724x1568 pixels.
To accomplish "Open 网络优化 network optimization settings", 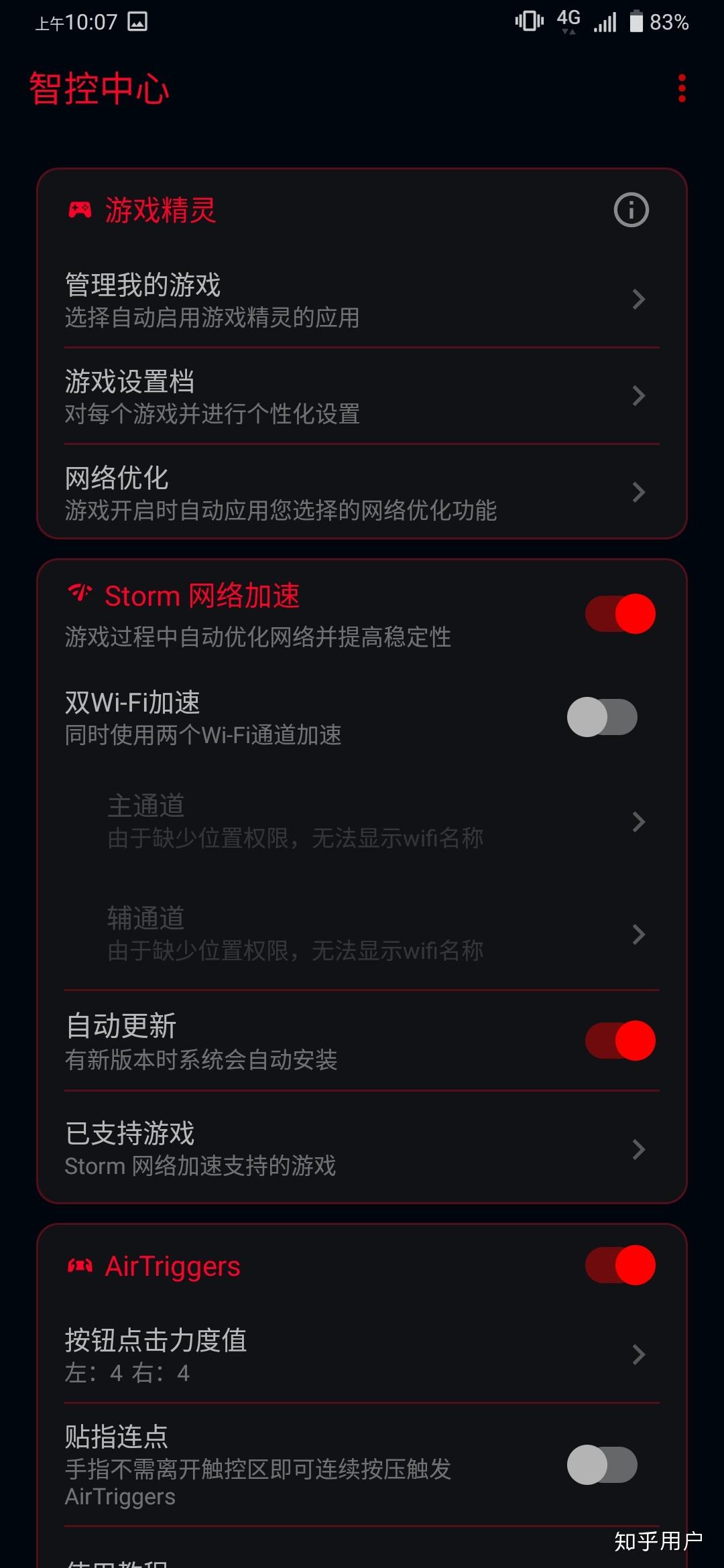I will (x=362, y=494).
